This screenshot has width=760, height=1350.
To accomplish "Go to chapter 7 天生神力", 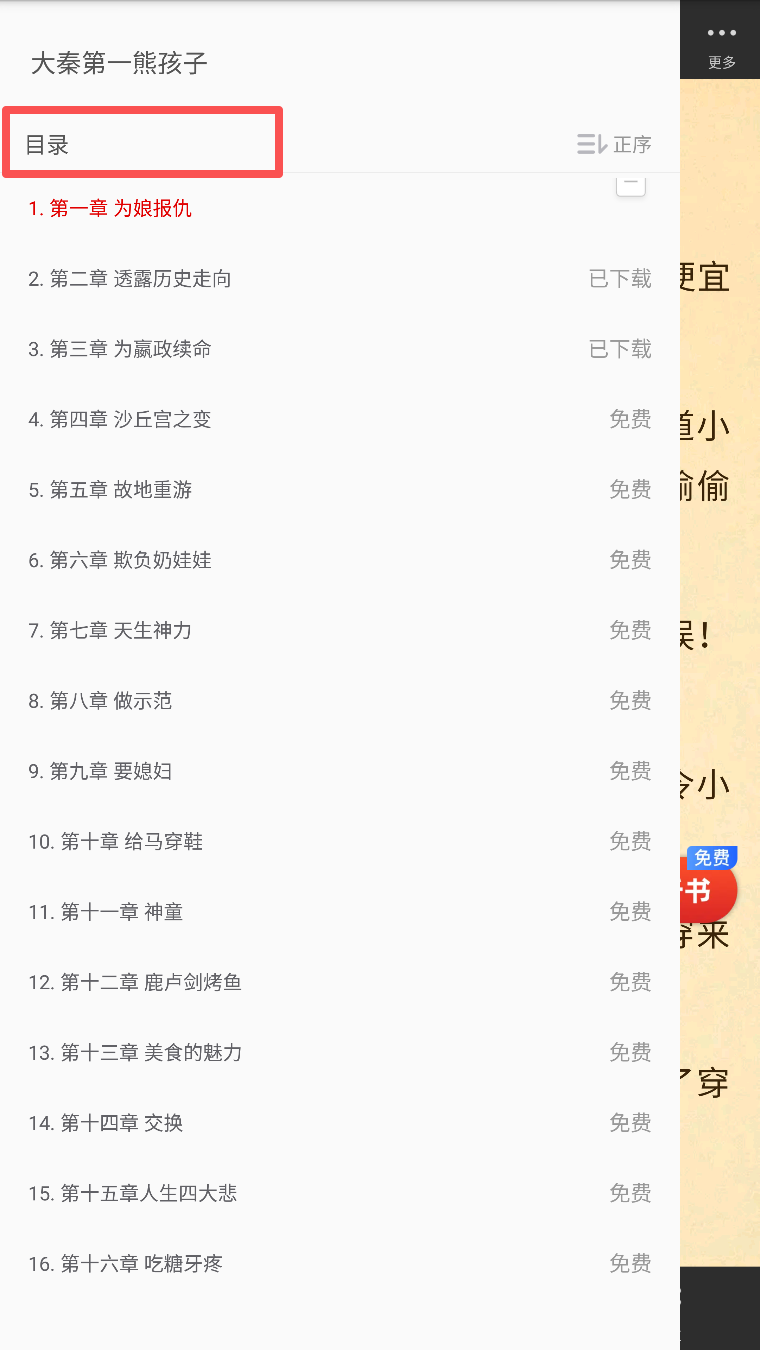I will click(110, 630).
